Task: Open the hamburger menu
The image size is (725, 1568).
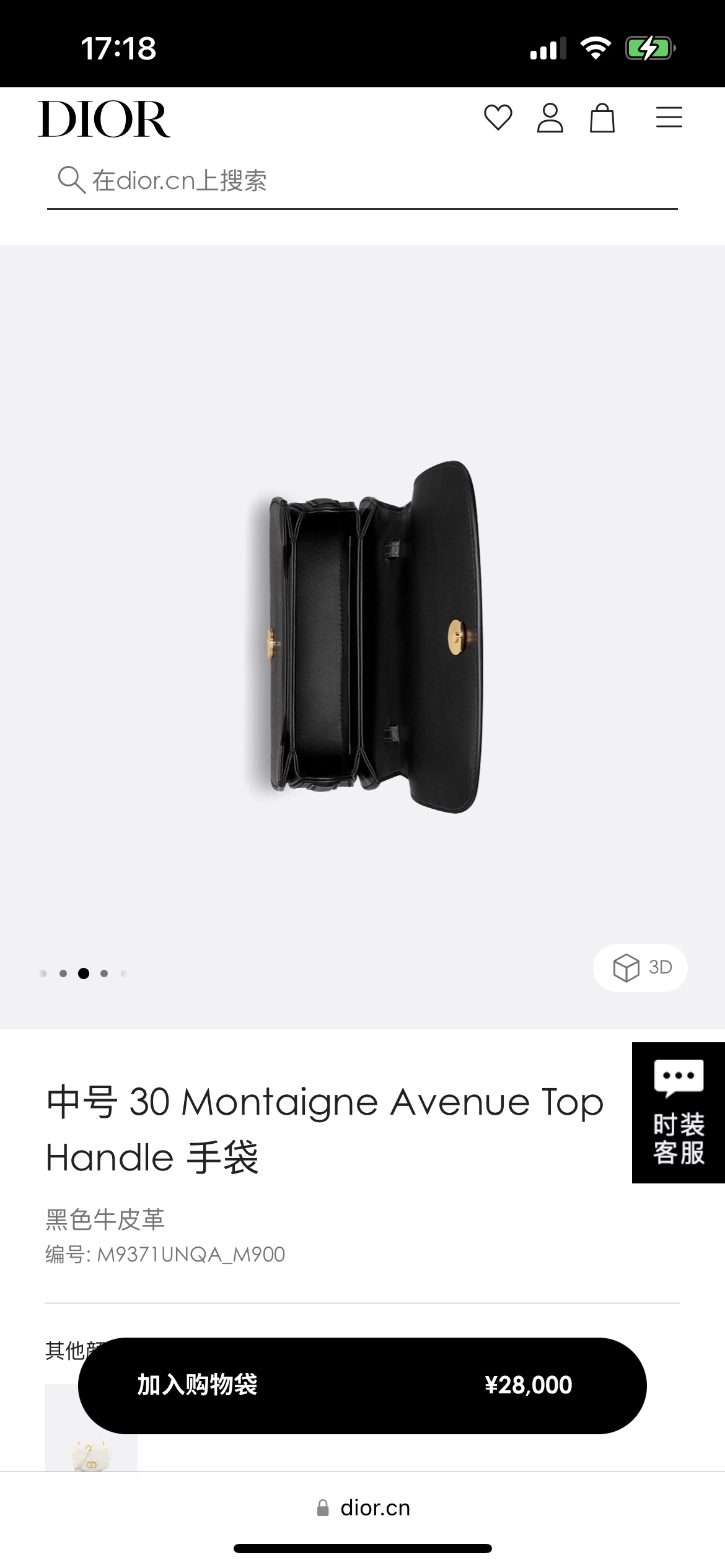Action: [669, 118]
